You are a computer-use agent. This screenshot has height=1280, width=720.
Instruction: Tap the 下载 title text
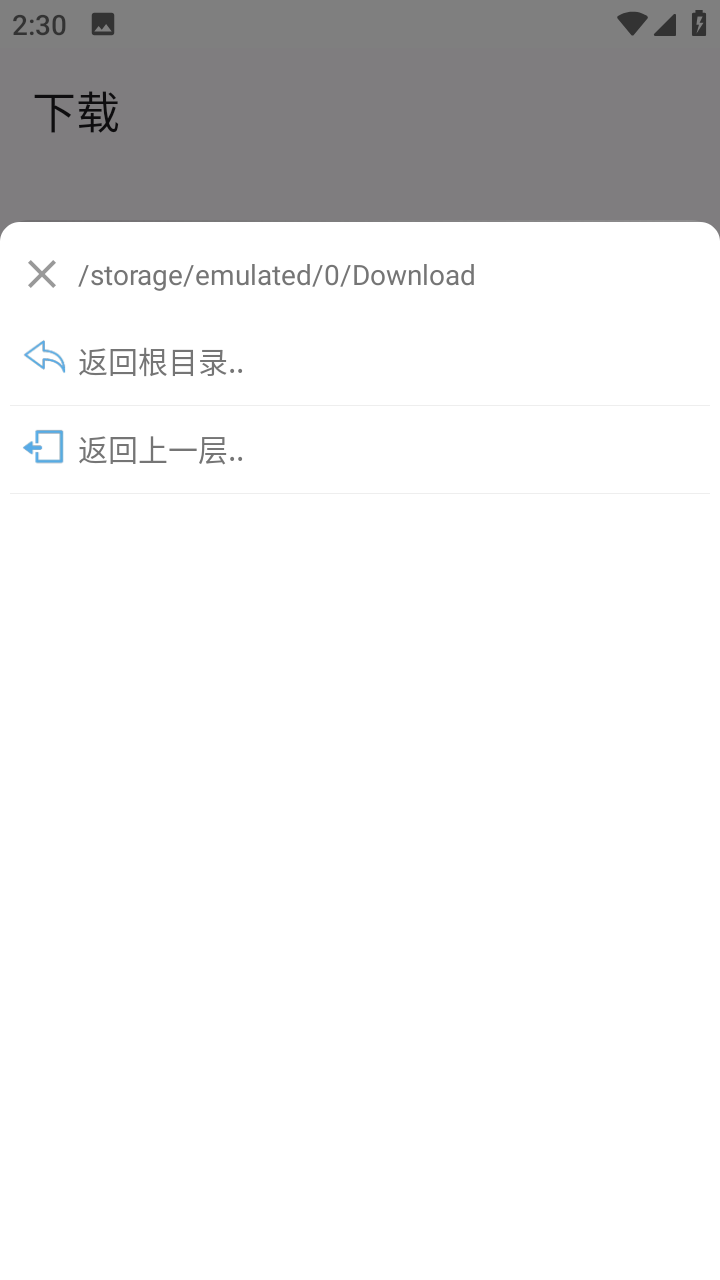[77, 110]
